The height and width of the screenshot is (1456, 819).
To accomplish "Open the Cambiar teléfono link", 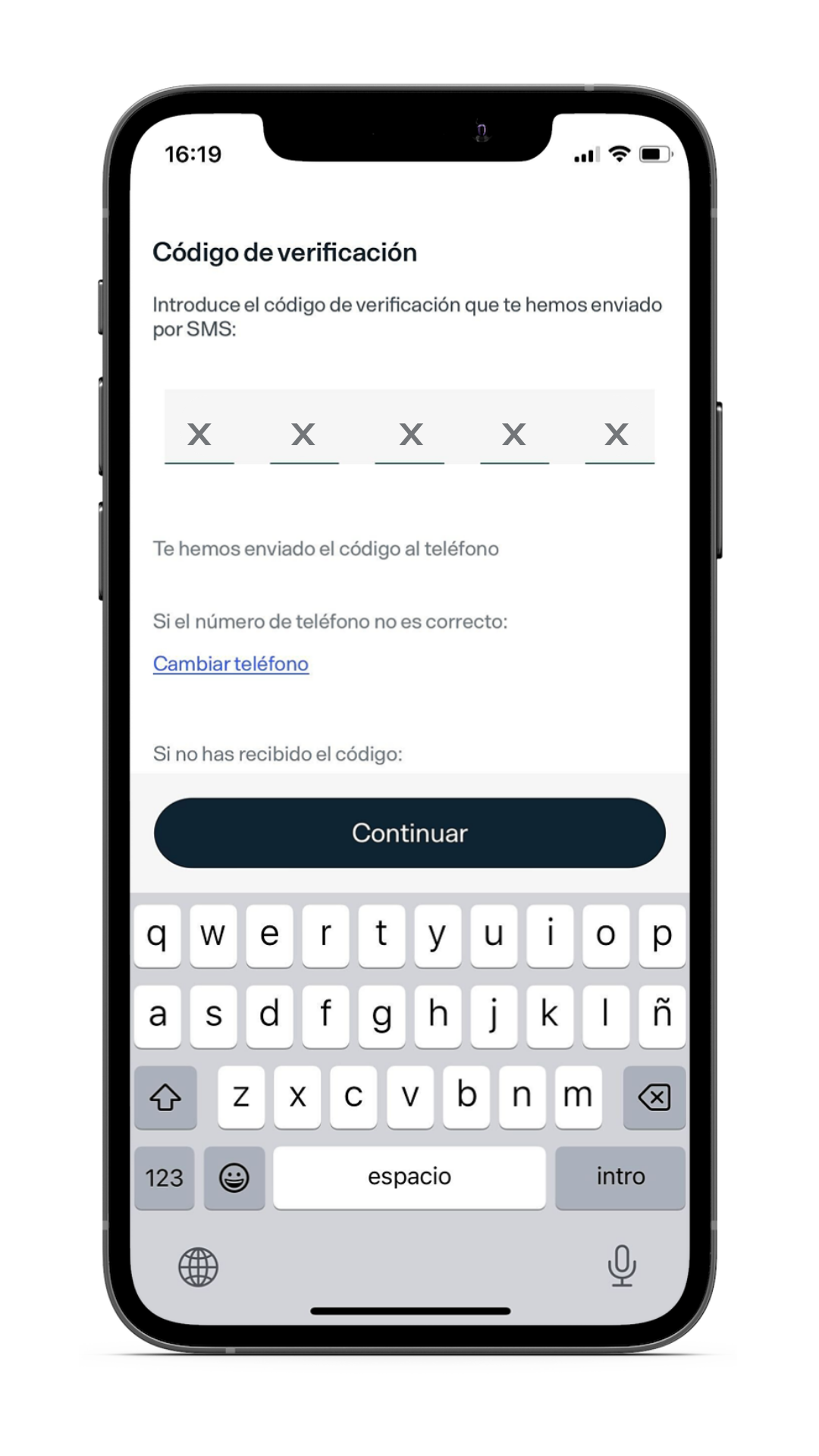I will tap(231, 664).
